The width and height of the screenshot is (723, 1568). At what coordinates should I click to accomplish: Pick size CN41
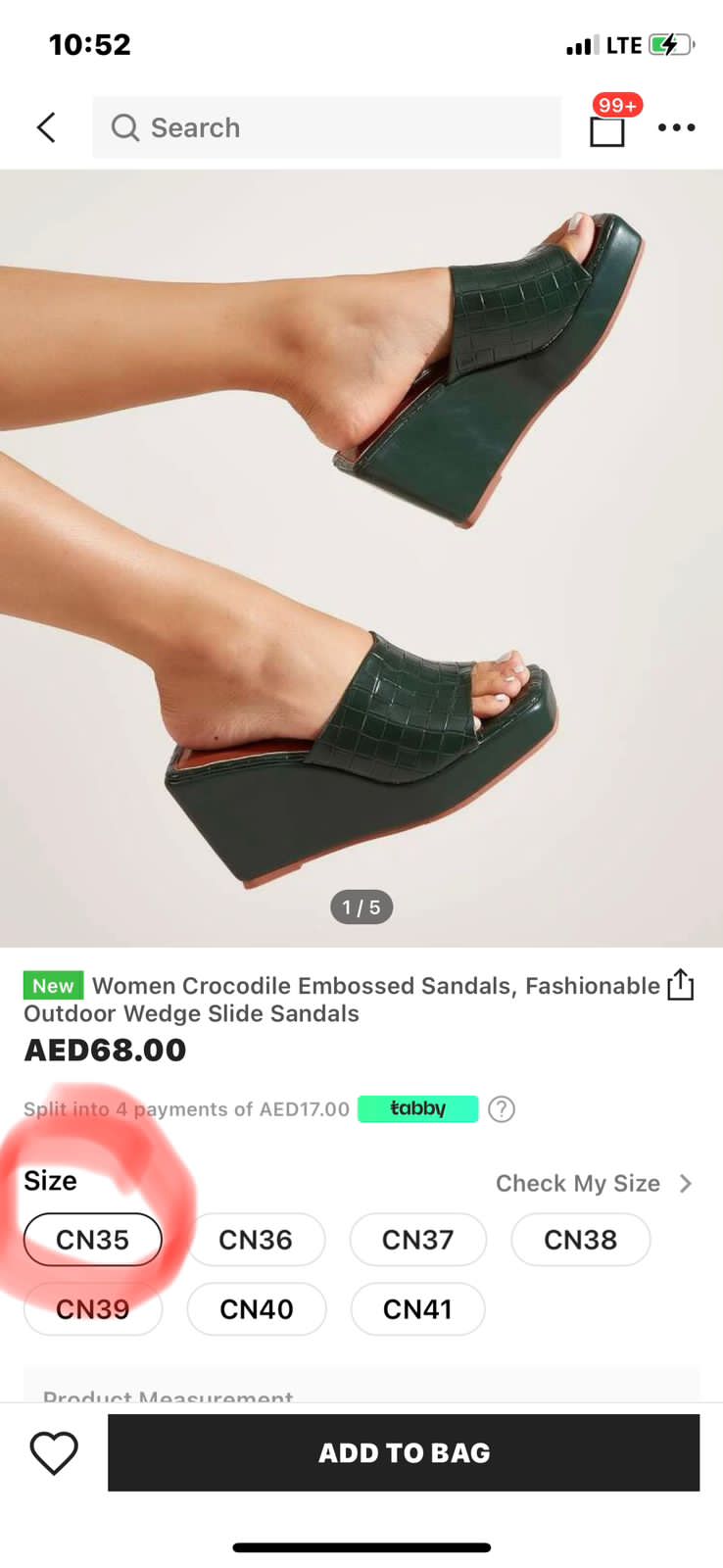coord(417,1309)
